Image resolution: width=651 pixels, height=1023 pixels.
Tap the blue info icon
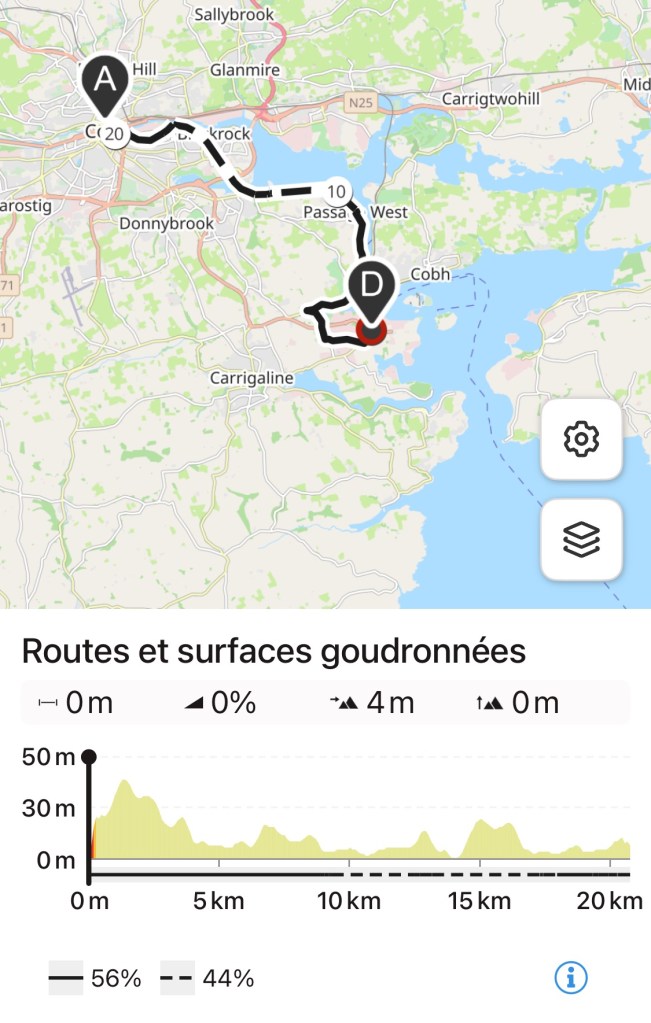click(570, 979)
